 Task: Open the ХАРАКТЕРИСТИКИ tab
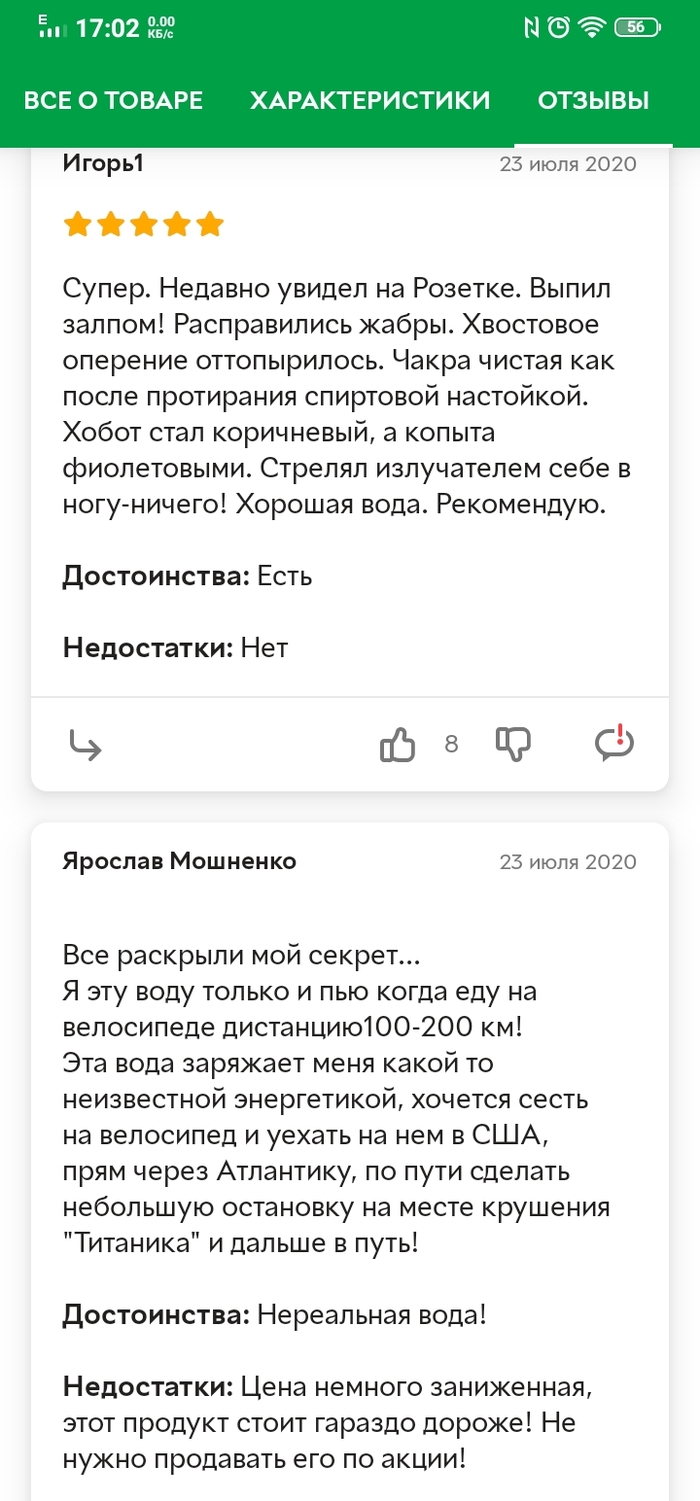coord(370,101)
